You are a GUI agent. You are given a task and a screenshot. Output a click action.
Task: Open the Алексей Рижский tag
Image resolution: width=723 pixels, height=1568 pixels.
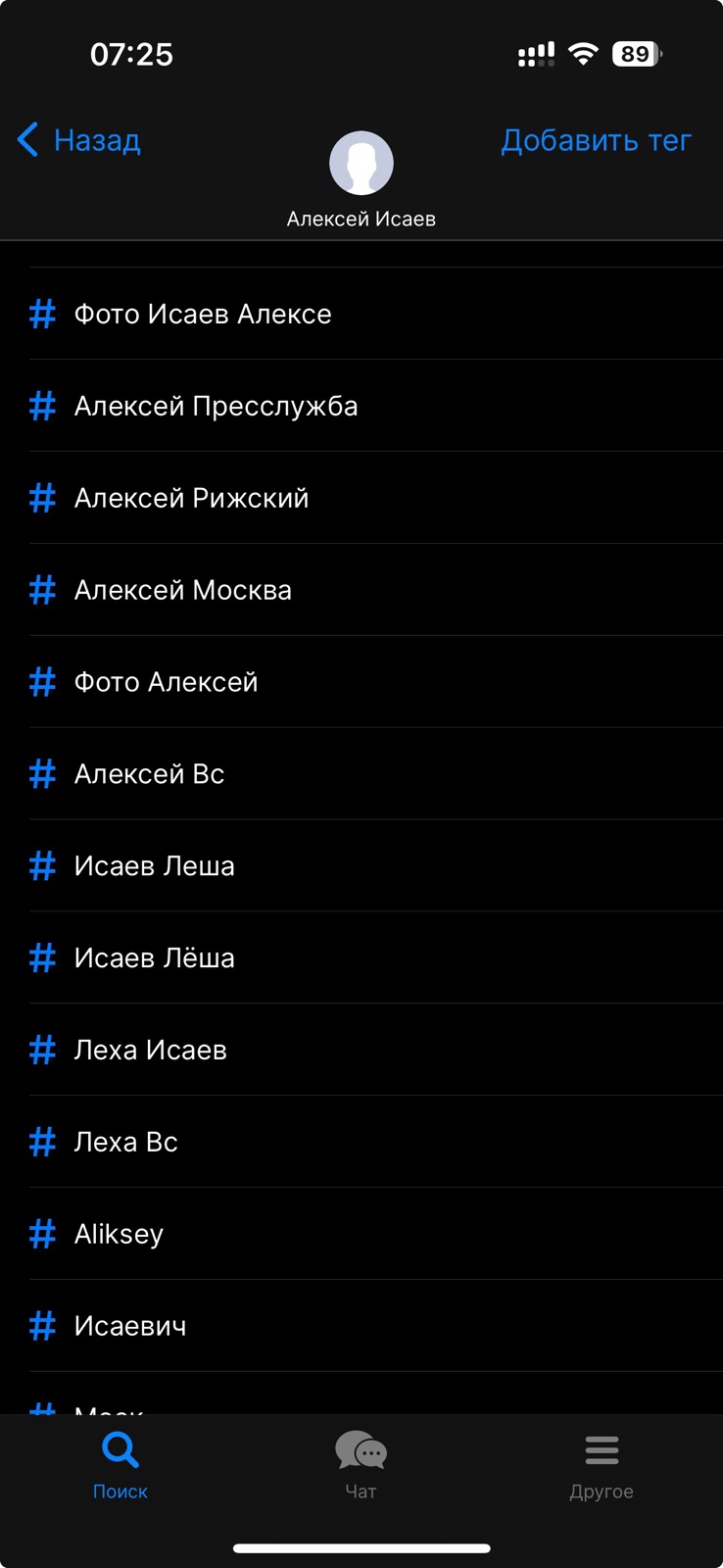point(191,498)
